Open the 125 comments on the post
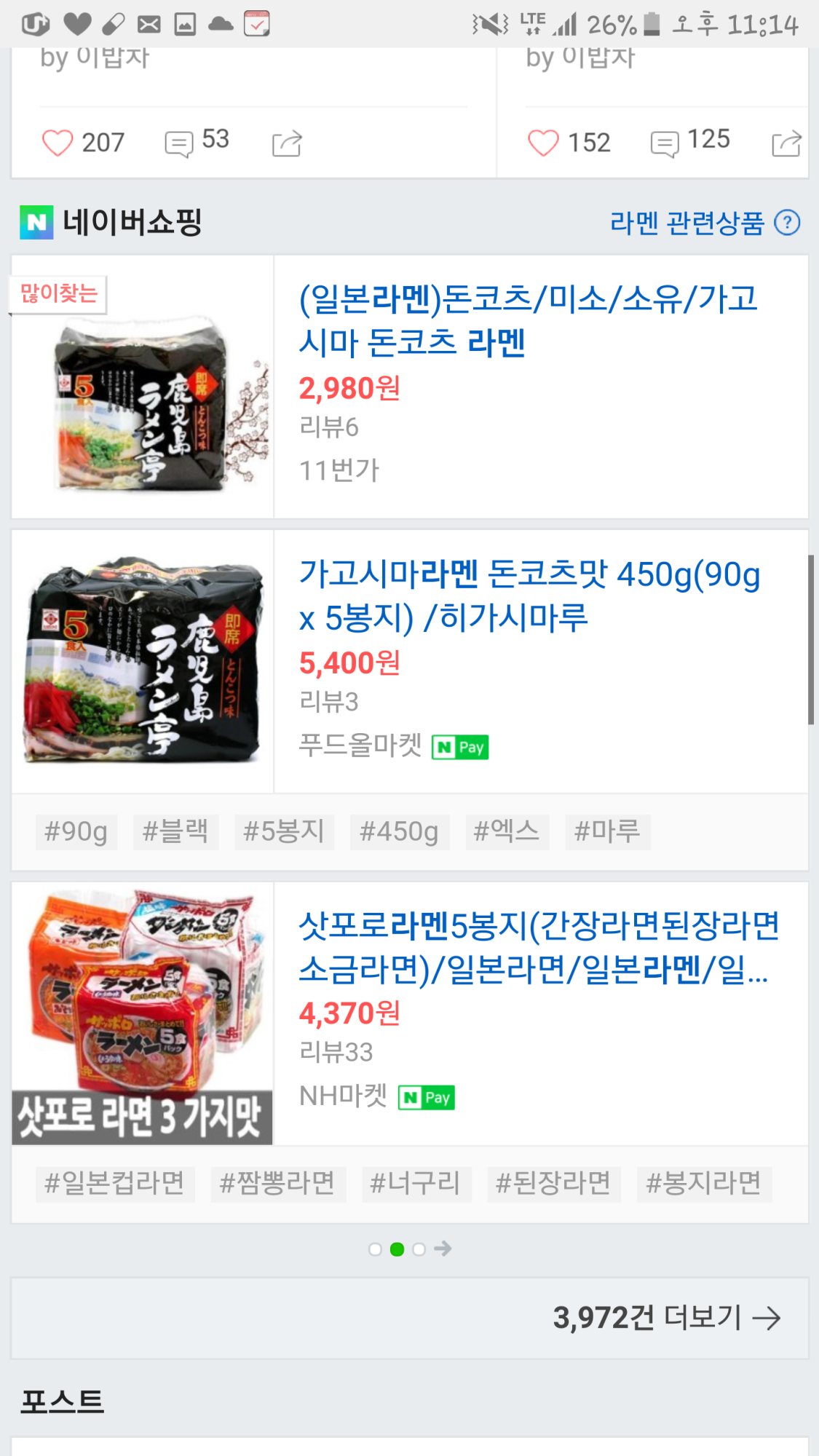Viewport: 819px width, 1456px height. [665, 143]
